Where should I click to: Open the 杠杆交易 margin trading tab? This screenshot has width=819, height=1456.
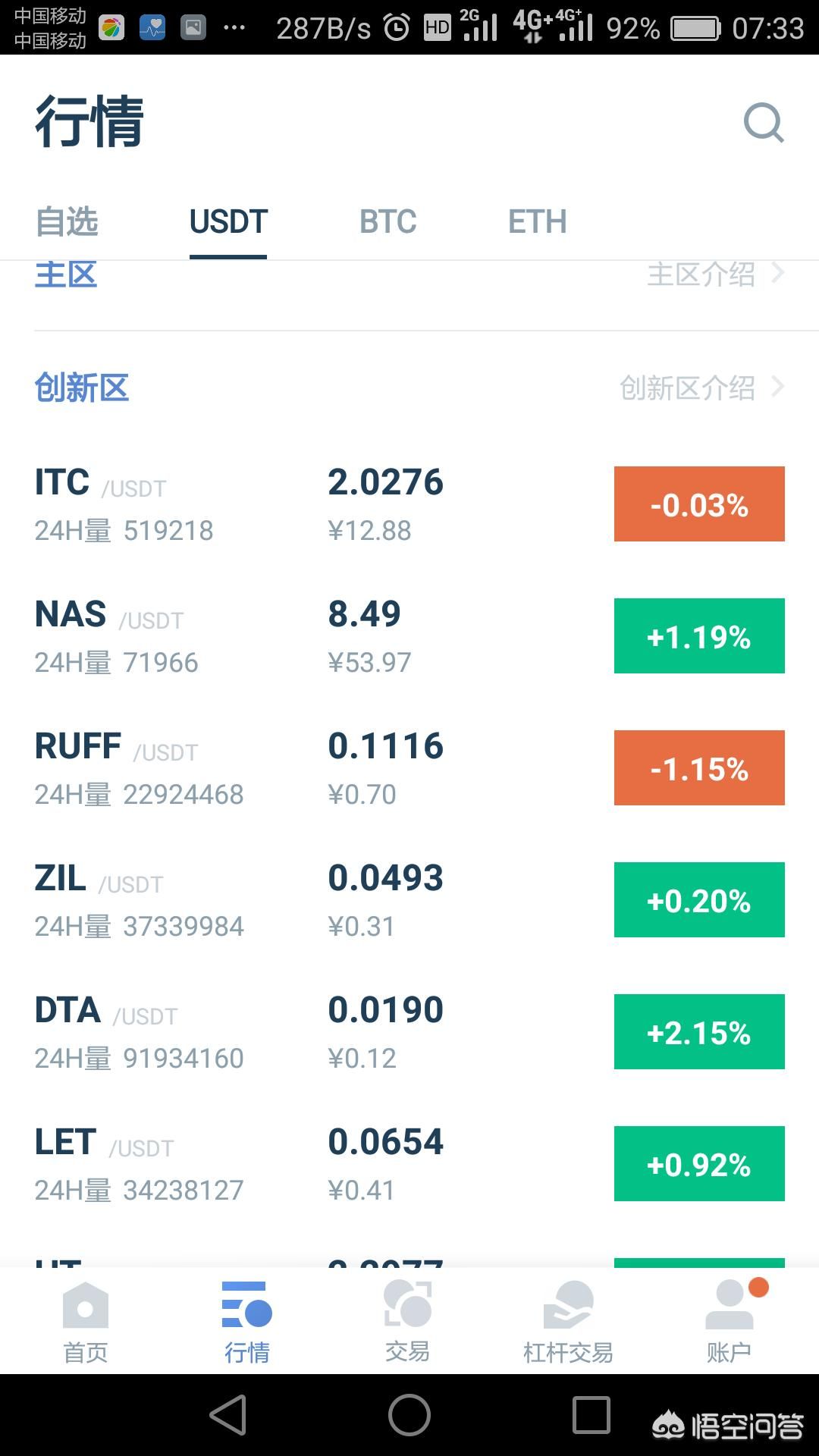[568, 1322]
